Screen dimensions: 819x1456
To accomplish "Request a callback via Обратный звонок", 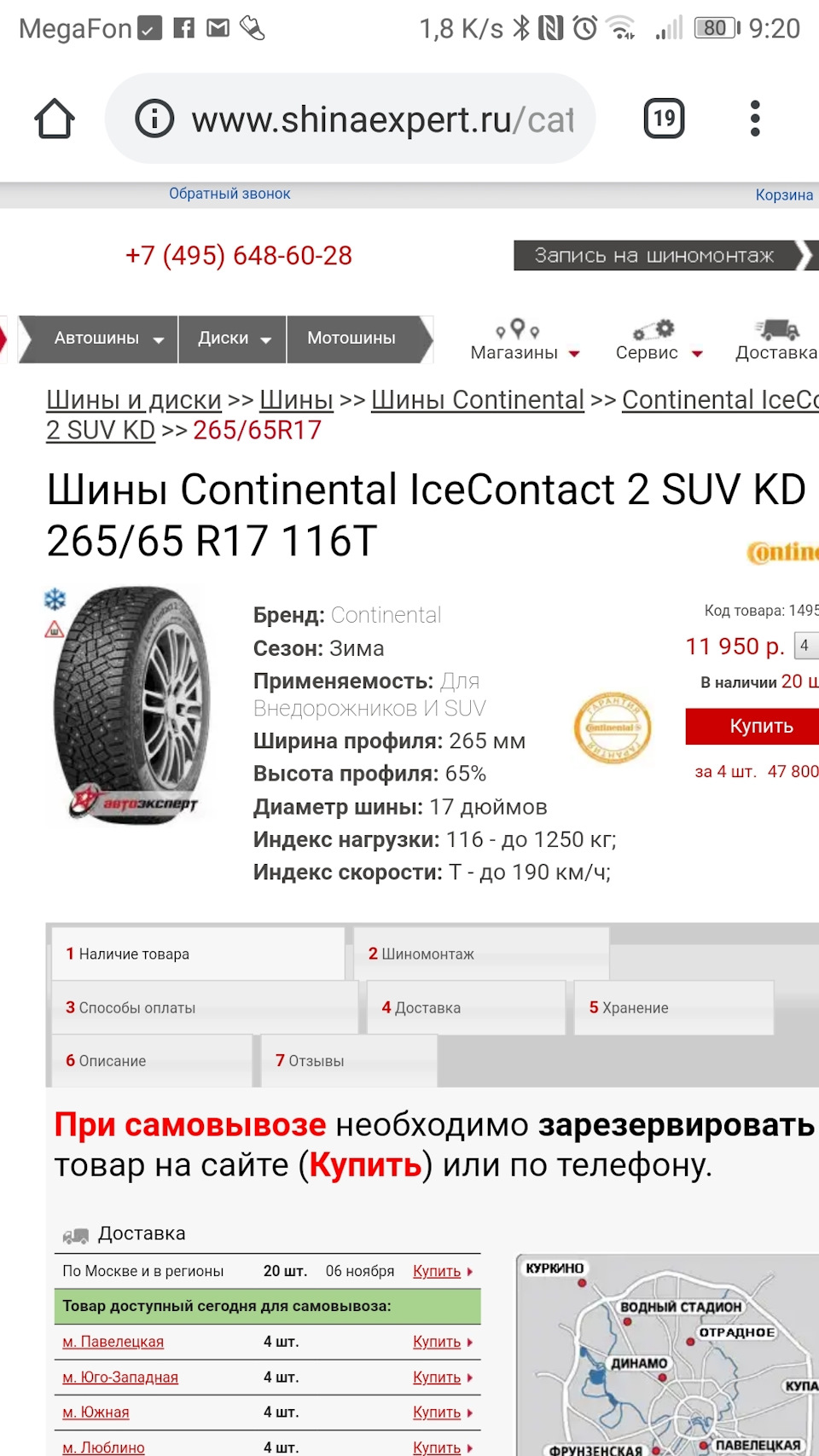I will pyautogui.click(x=229, y=194).
